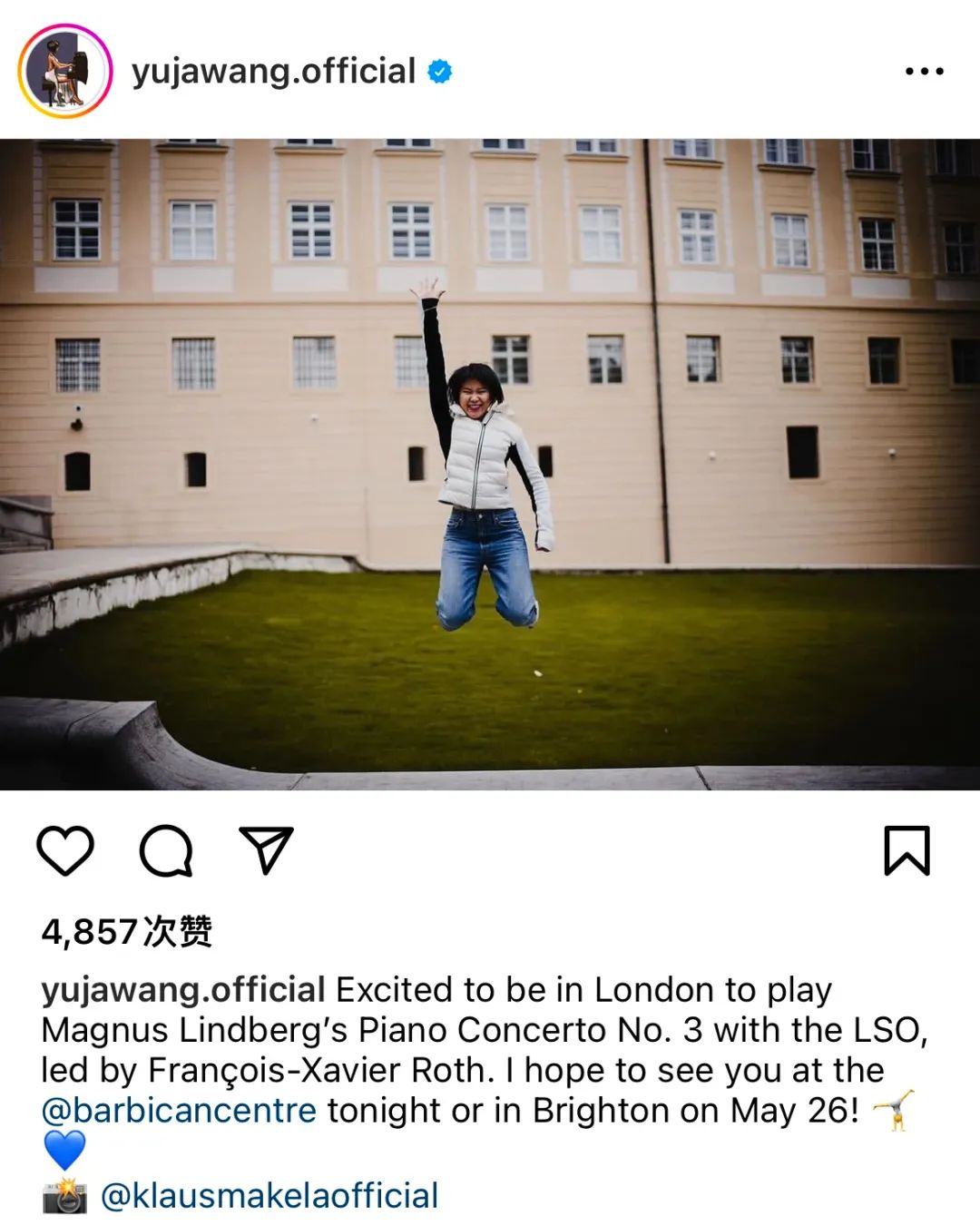Open the yujawang.official profile from the header

tap(273, 72)
